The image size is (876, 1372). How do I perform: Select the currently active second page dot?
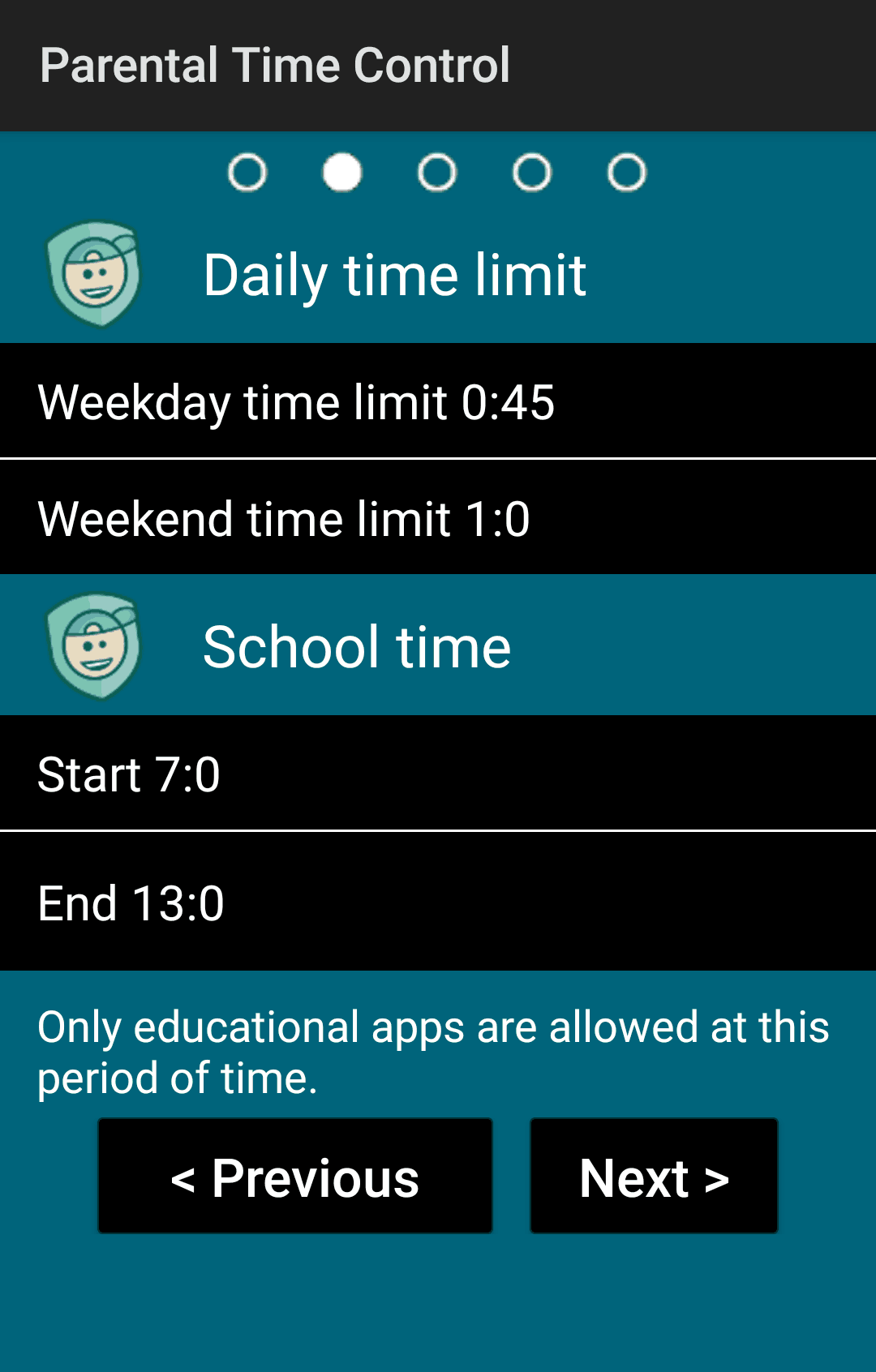341,171
